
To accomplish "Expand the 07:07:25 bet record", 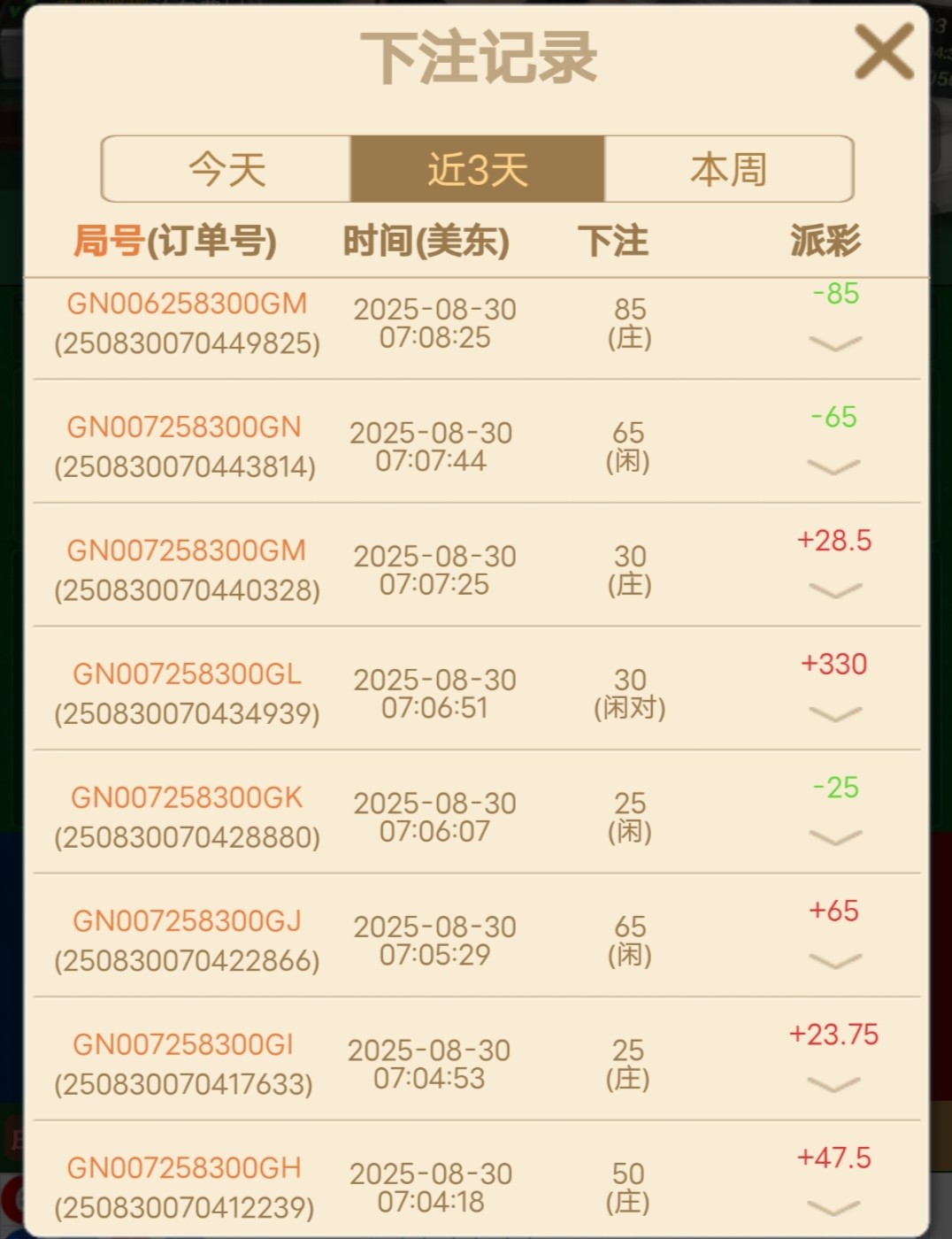I will tap(835, 590).
